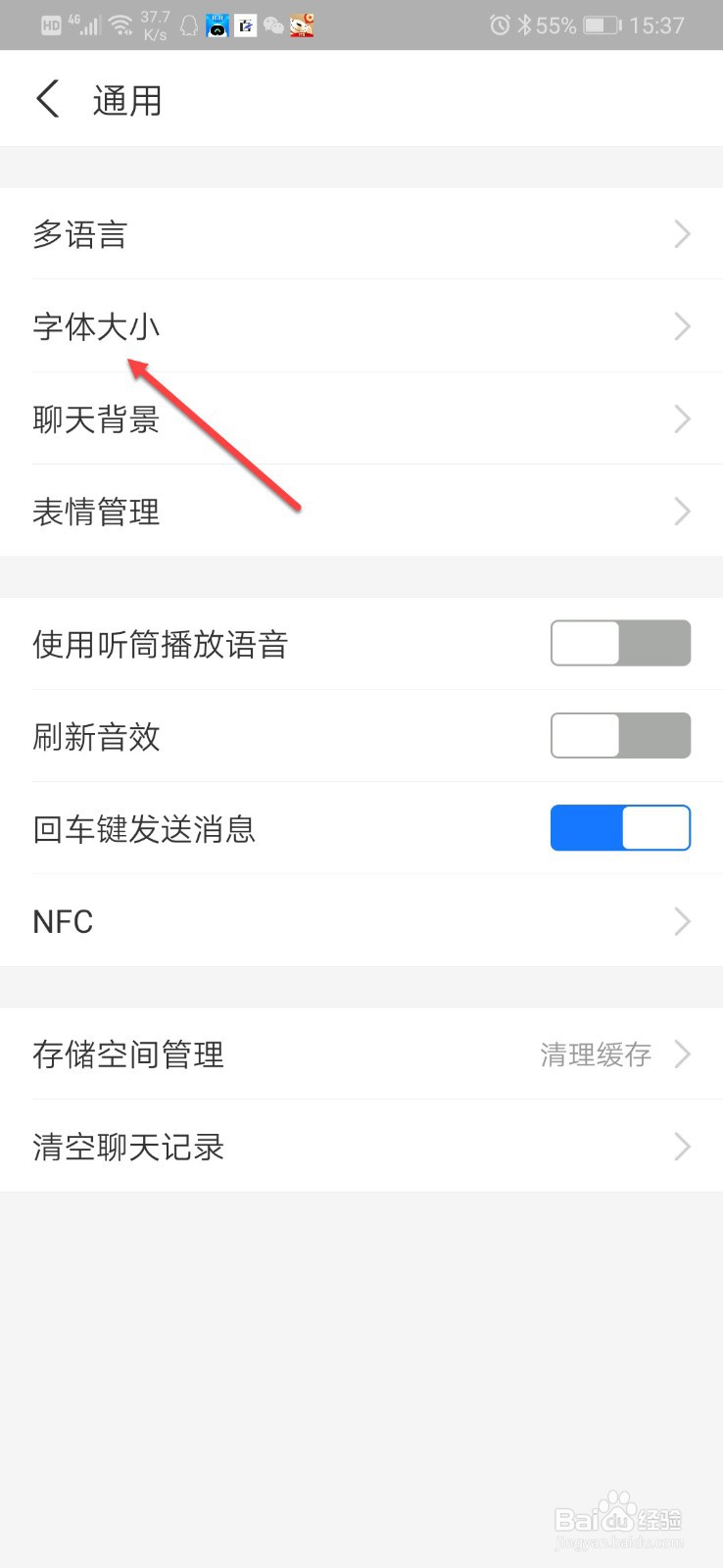The height and width of the screenshot is (1568, 723).
Task: Click the notification bell icon
Action: (189, 24)
